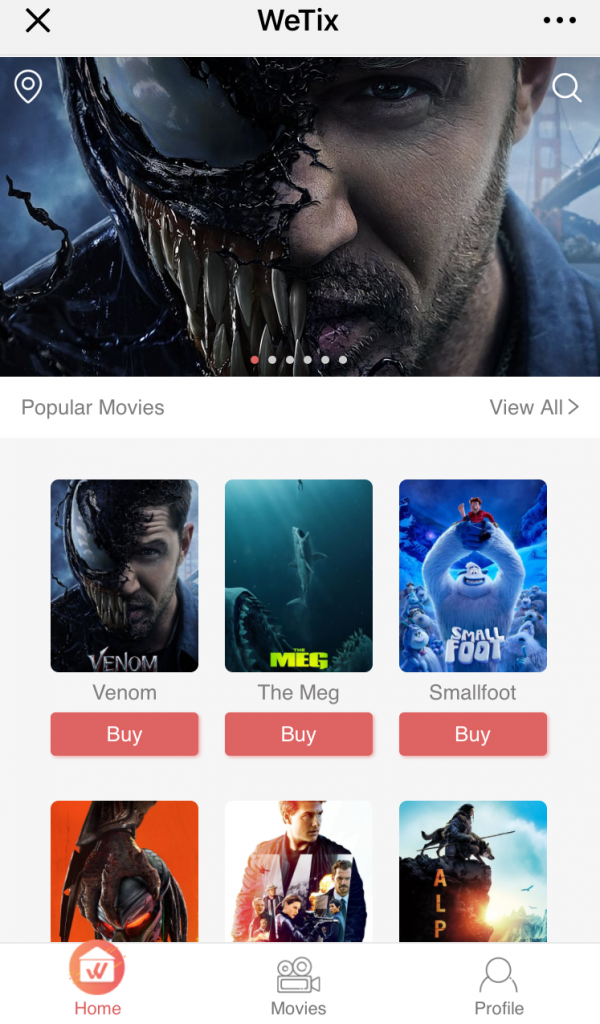Open the search magnifier icon
The height and width of the screenshot is (1024, 600).
567,88
